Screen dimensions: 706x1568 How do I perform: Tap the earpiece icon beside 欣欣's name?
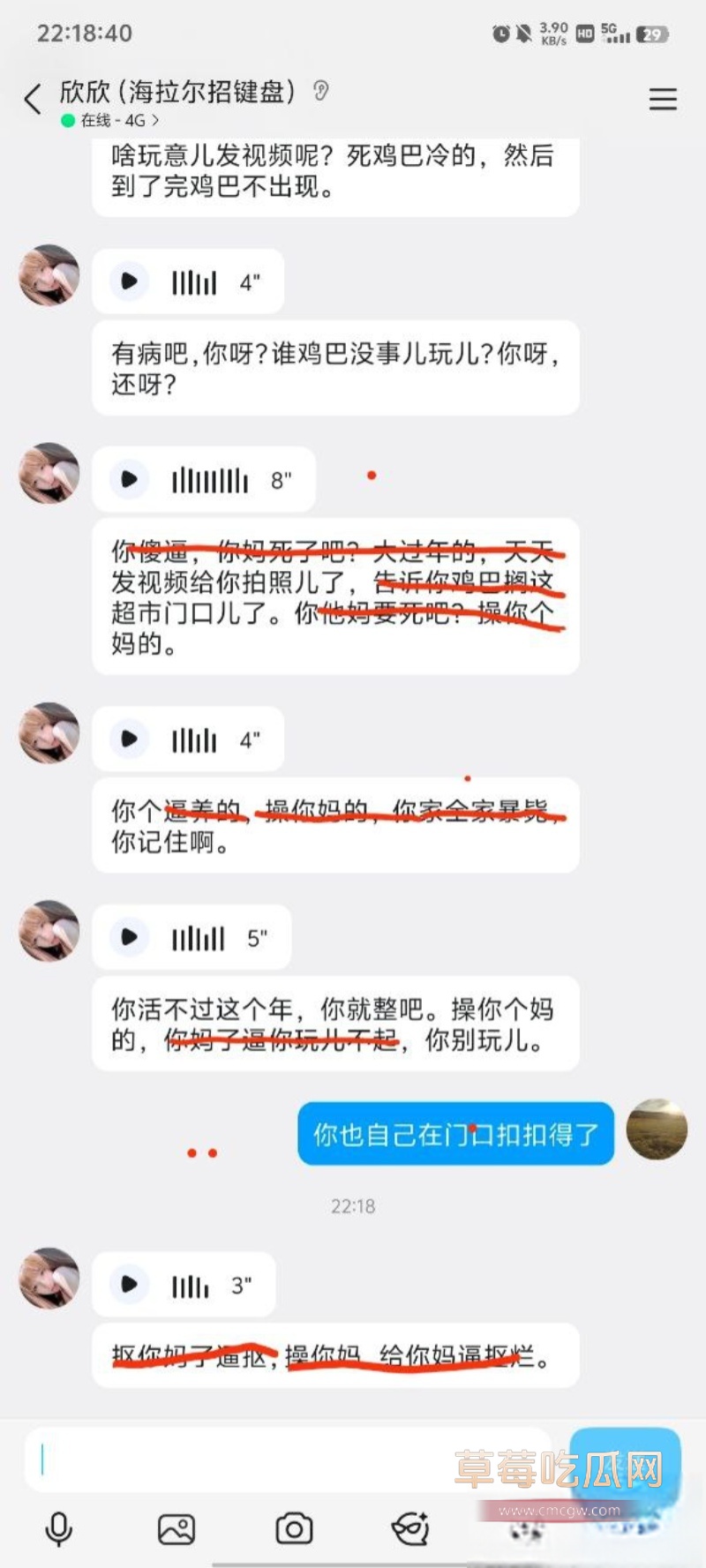(320, 91)
